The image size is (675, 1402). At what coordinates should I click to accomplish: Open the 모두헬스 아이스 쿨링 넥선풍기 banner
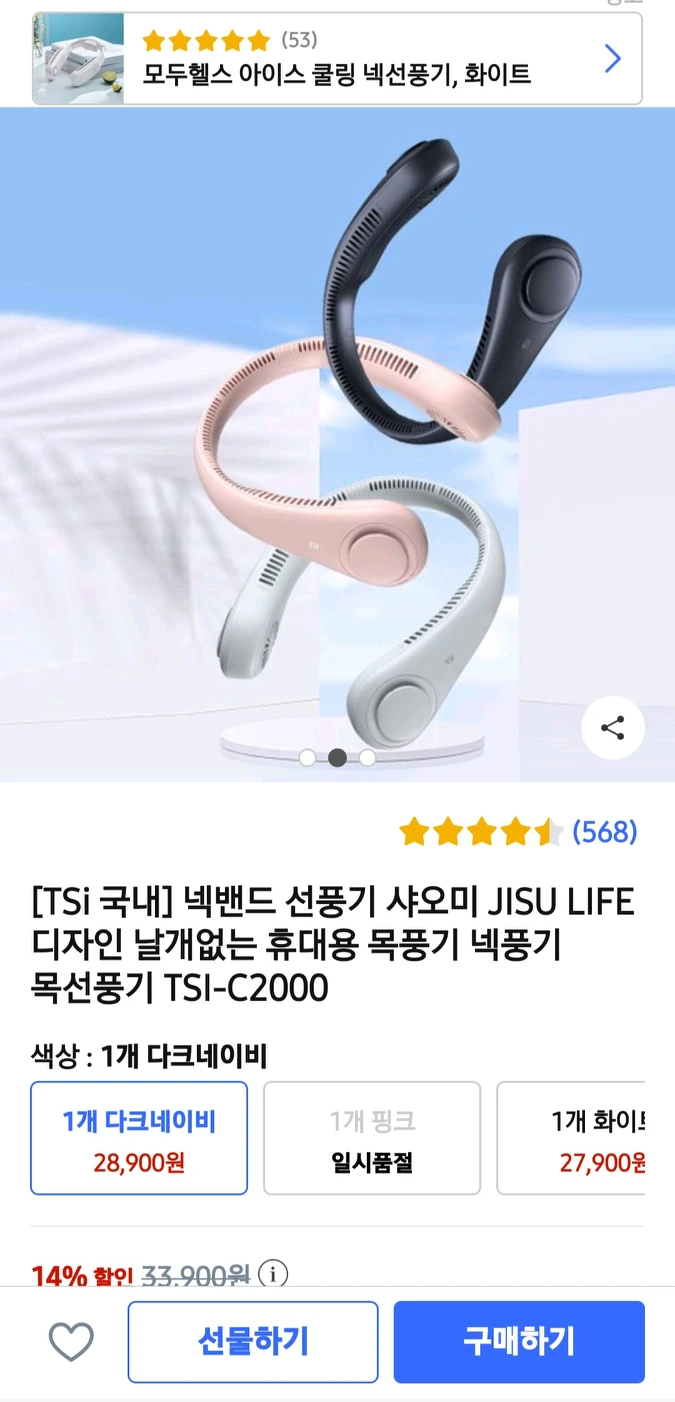(x=337, y=58)
